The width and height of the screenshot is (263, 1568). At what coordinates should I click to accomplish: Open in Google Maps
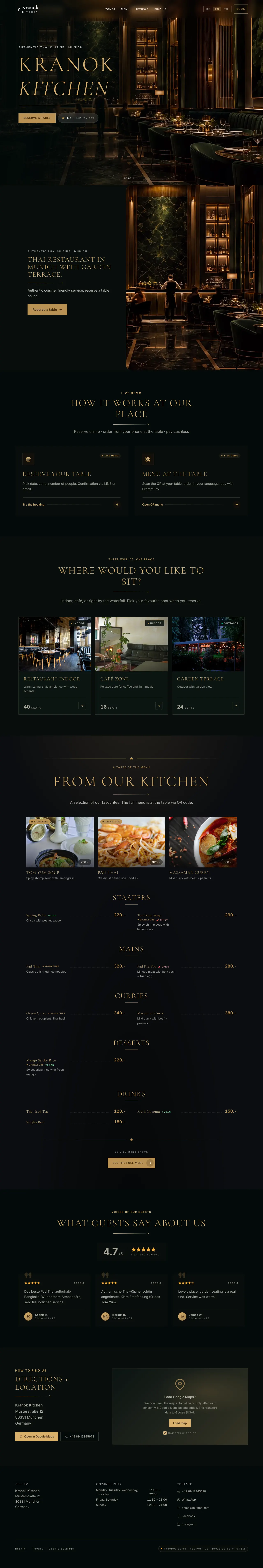coord(37,1436)
